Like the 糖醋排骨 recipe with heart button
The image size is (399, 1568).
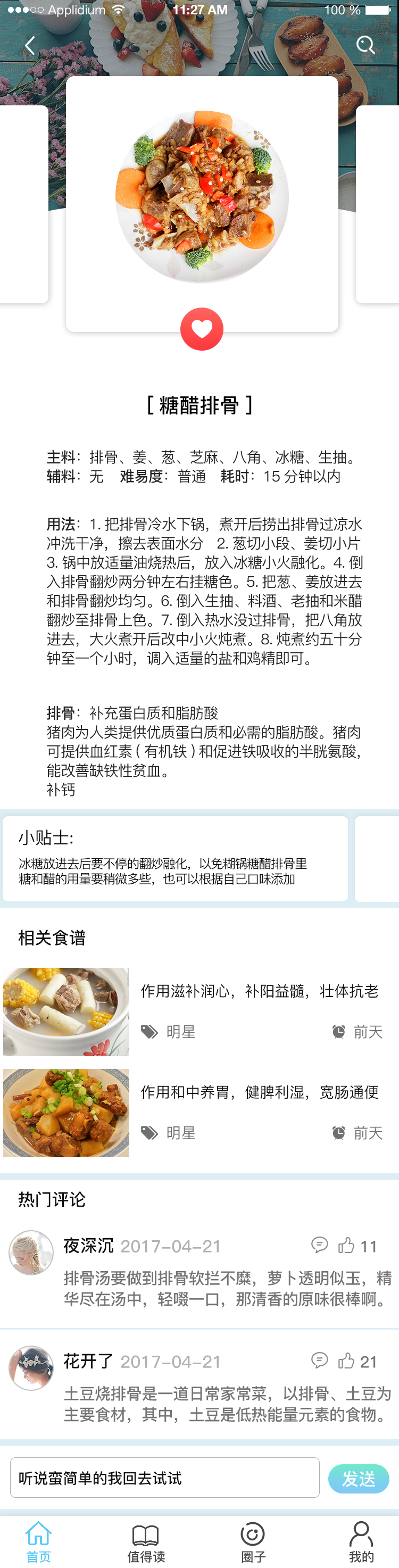click(x=201, y=329)
